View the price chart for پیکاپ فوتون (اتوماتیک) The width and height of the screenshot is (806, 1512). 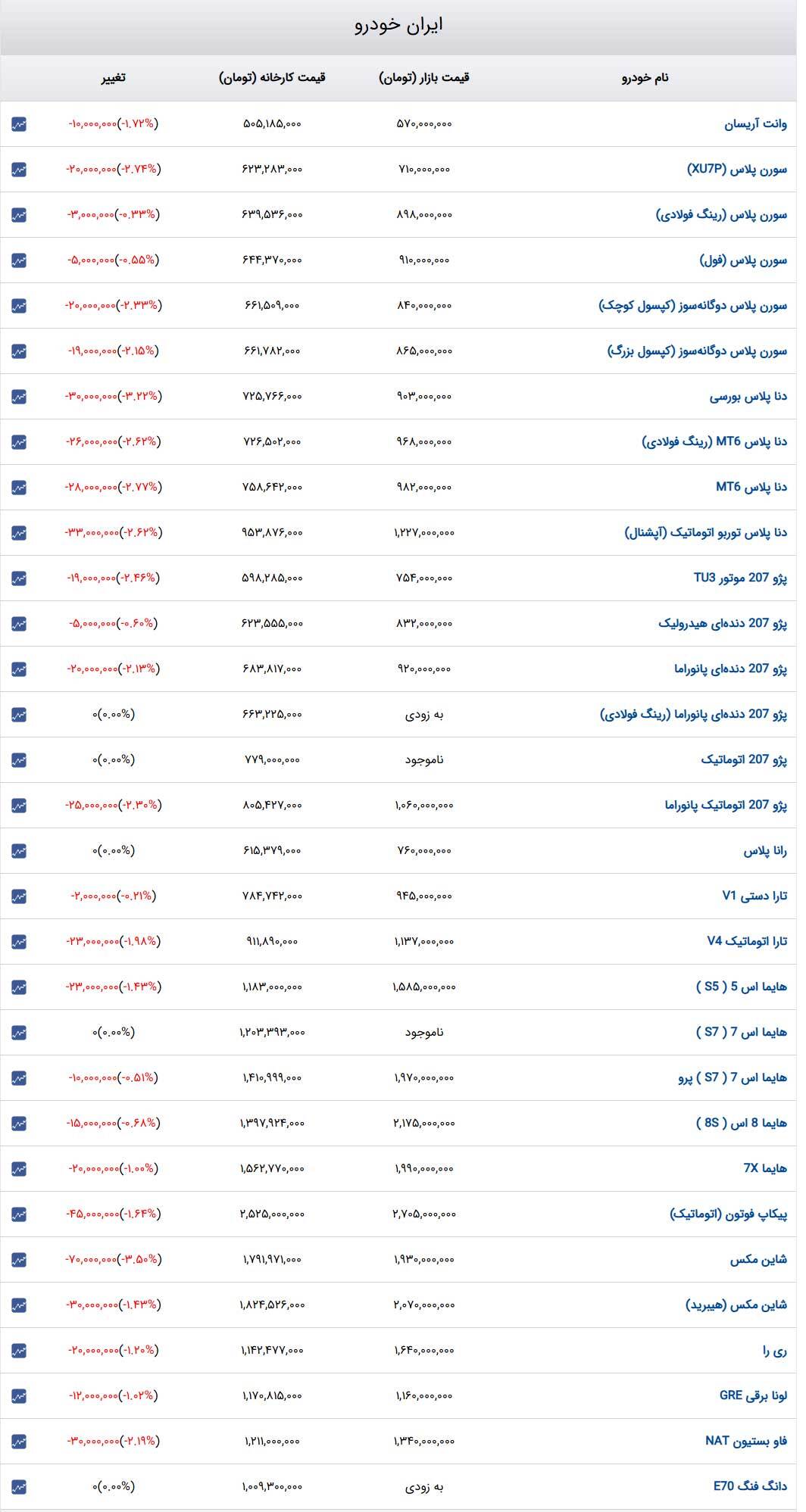pyautogui.click(x=19, y=1214)
